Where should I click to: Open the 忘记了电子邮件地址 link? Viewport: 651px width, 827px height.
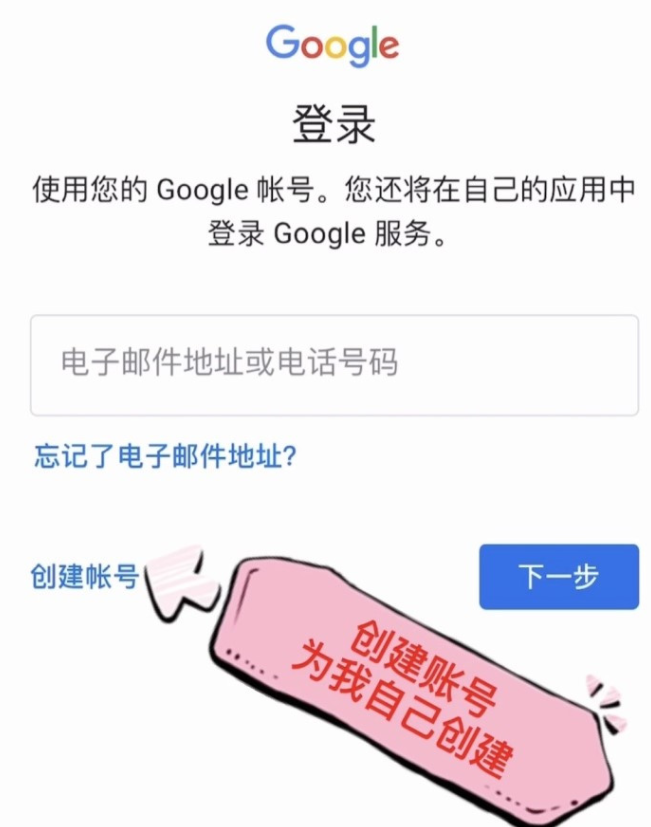pyautogui.click(x=165, y=457)
